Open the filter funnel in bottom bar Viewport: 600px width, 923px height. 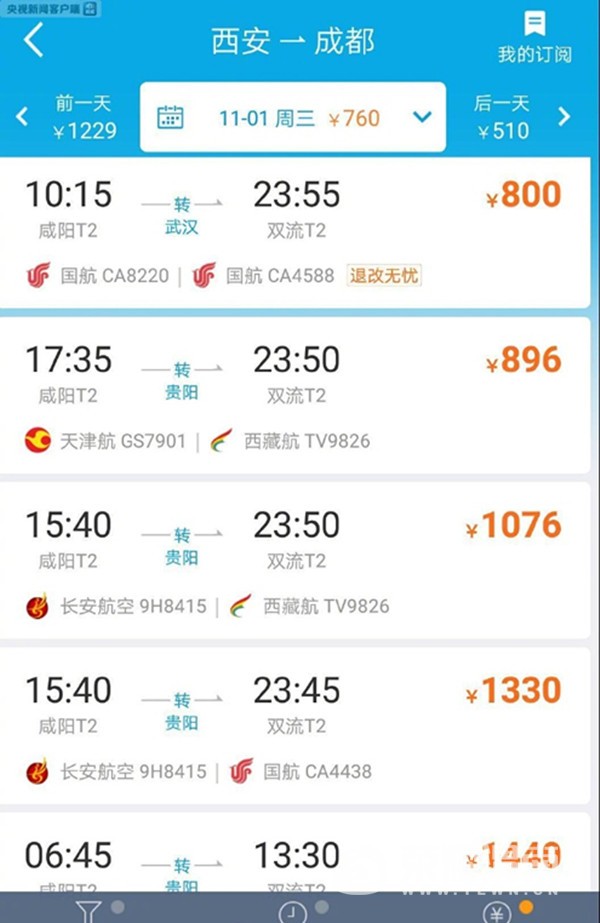click(90, 910)
